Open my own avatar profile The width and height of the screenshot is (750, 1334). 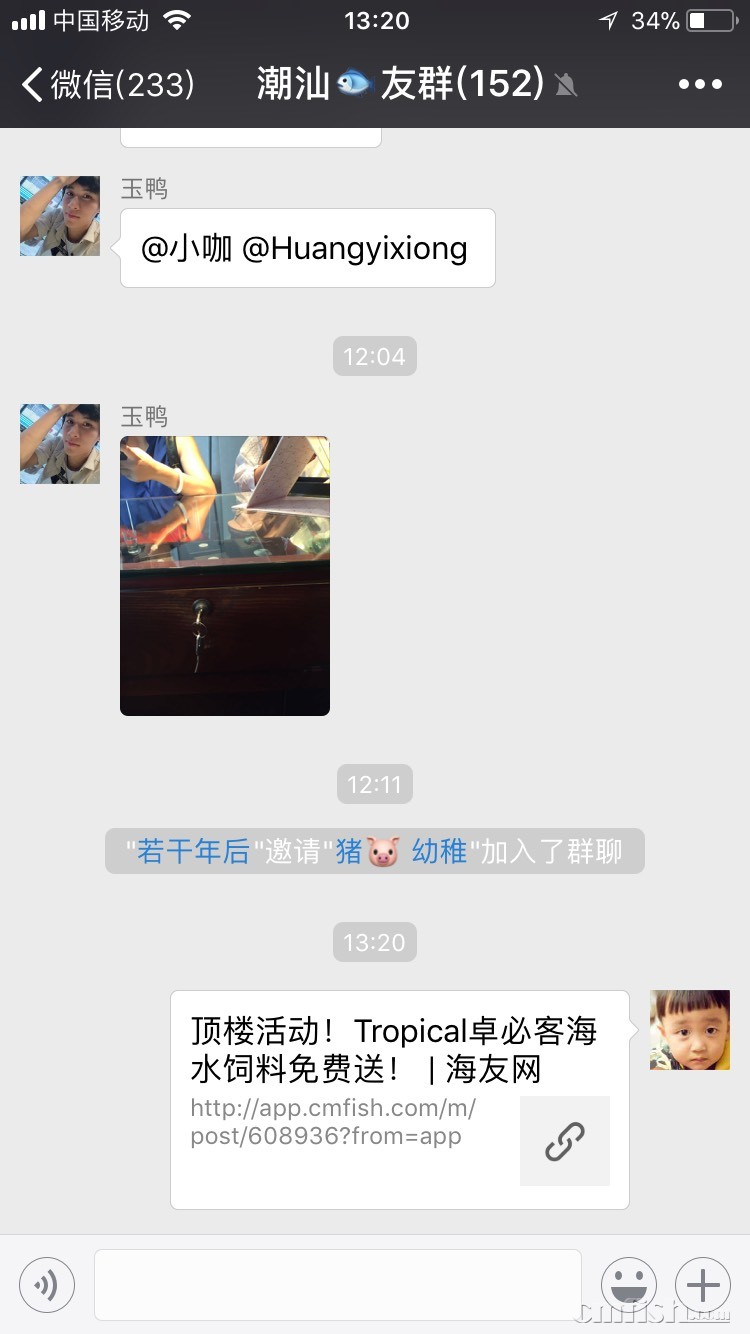(x=690, y=1030)
